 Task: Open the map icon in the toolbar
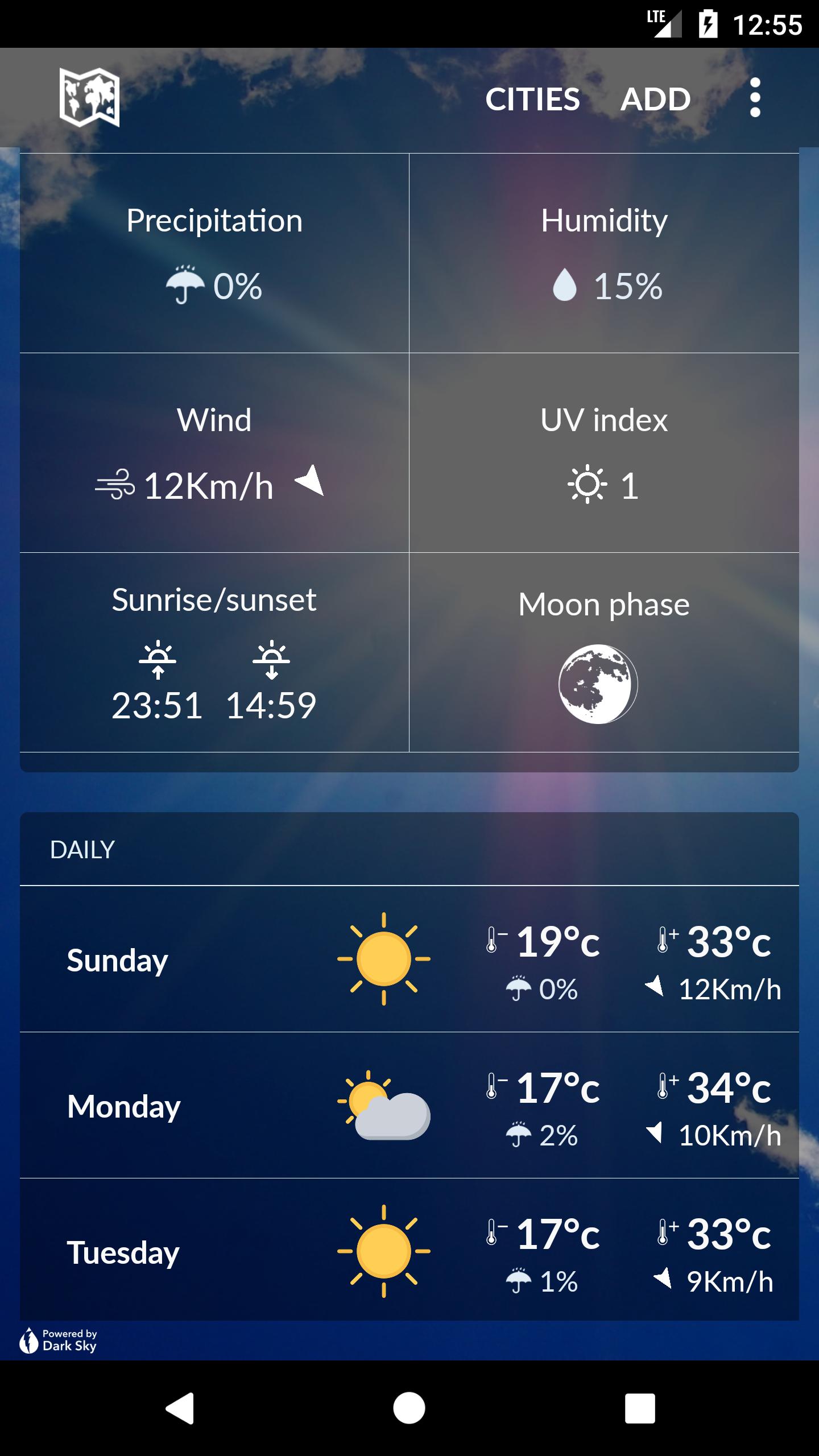89,98
